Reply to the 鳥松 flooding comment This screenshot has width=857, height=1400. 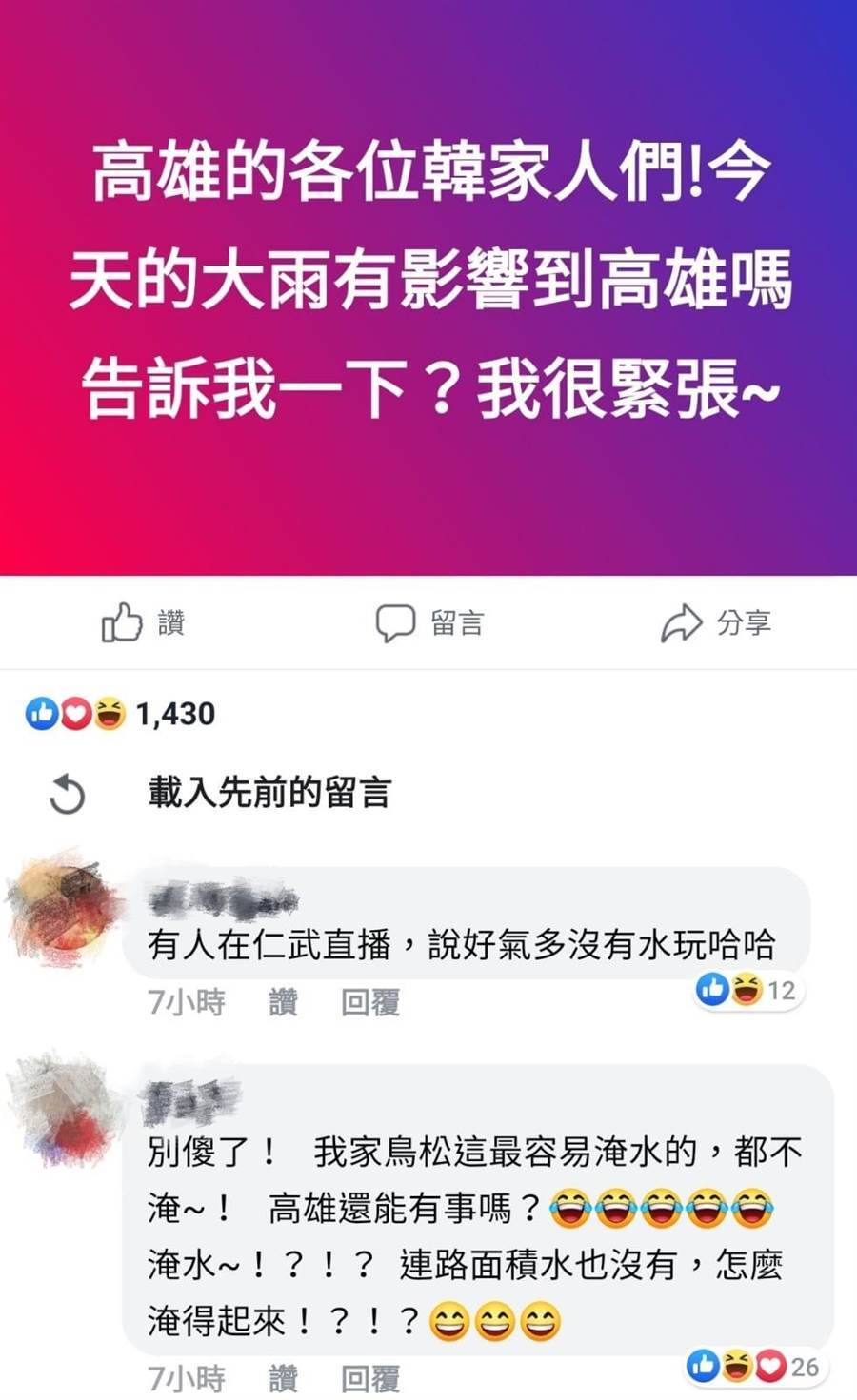point(370,1378)
